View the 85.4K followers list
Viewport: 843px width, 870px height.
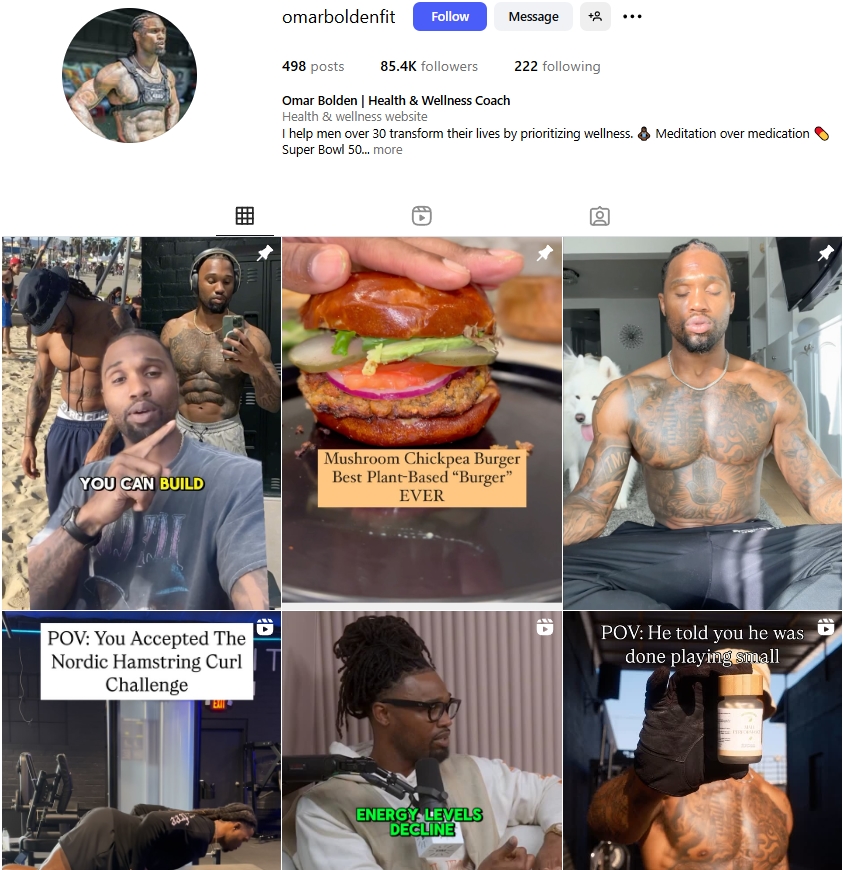pyautogui.click(x=427, y=66)
